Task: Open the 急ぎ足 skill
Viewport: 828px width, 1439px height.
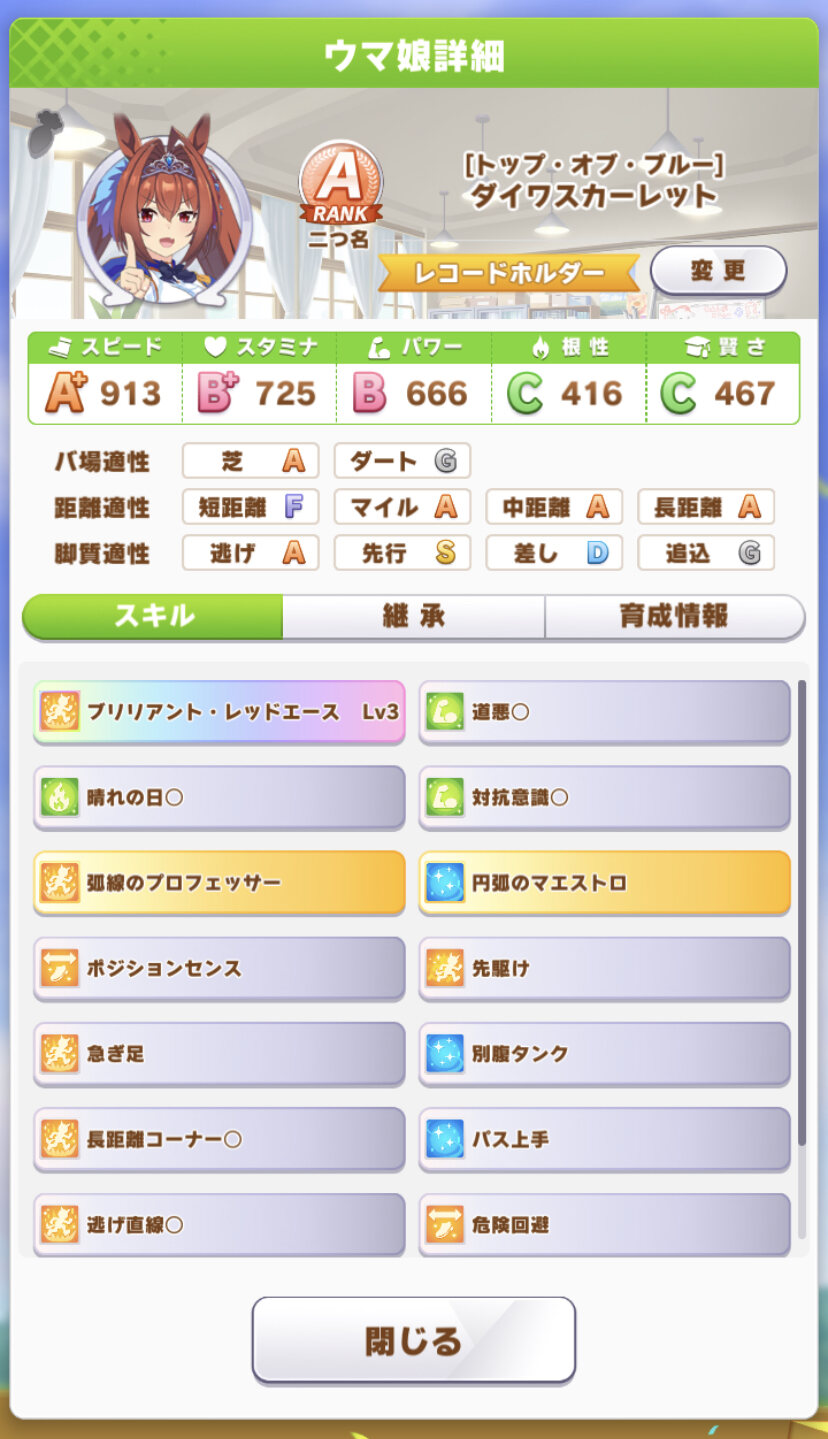Action: pyautogui.click(x=219, y=1053)
